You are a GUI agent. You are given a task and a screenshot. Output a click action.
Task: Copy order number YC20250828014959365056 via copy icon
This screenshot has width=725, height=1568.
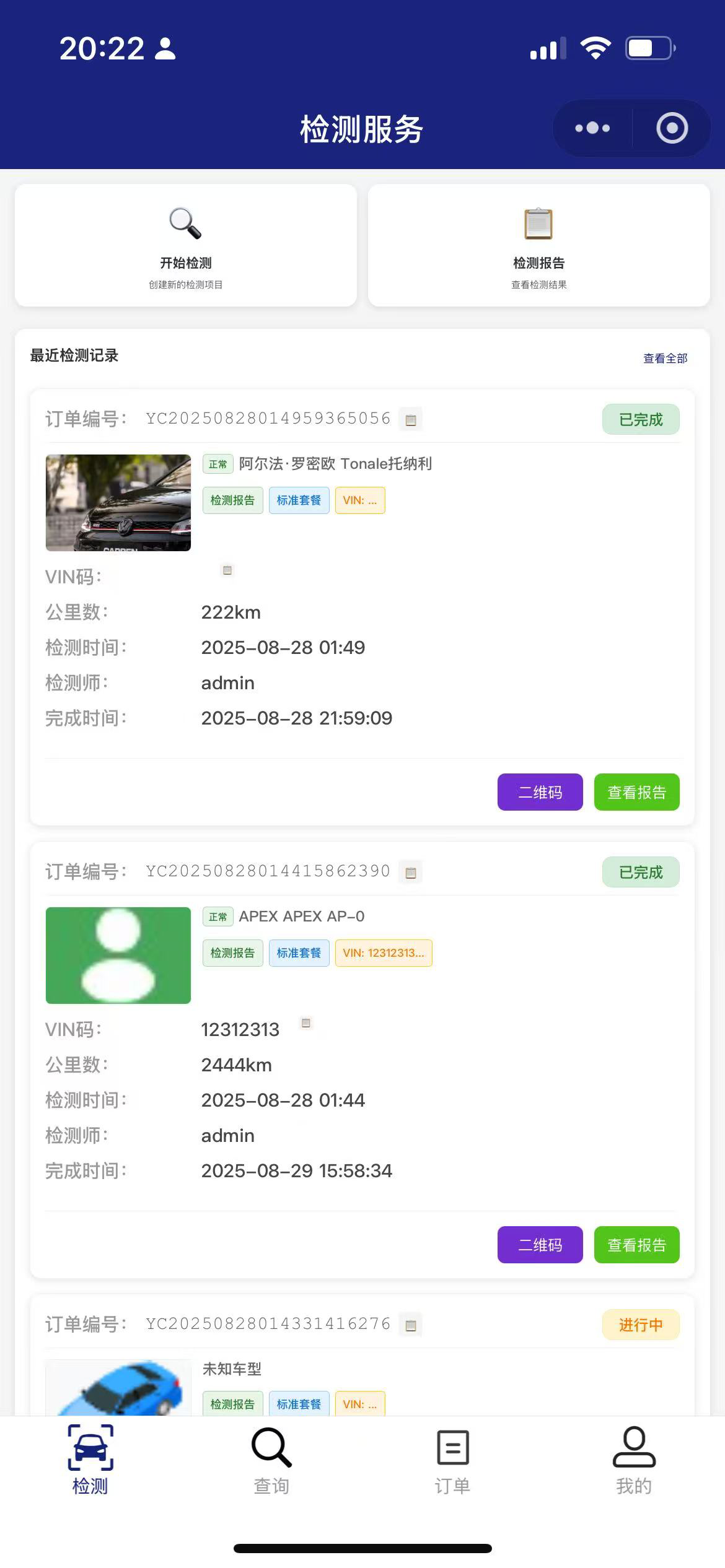410,419
